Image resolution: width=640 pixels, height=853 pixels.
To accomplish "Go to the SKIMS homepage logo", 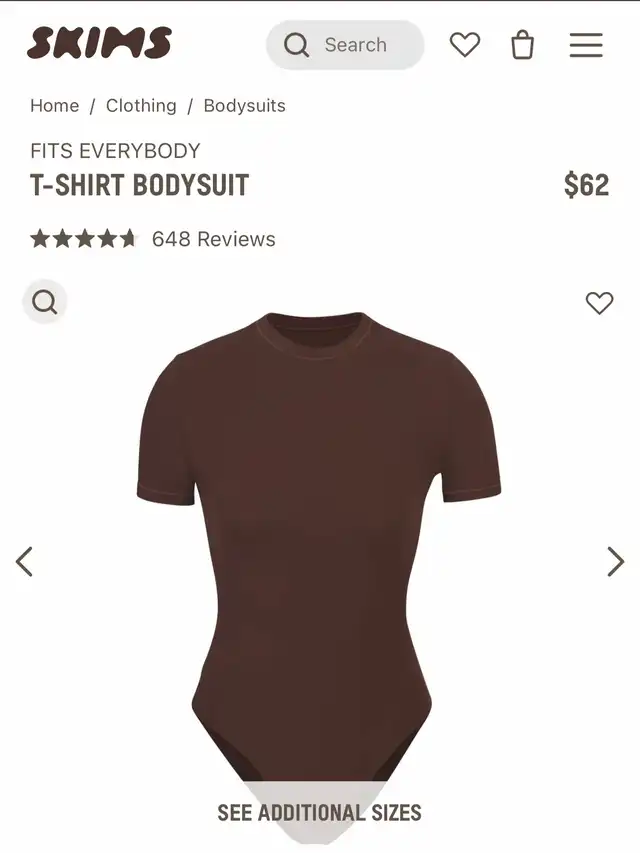I will click(99, 44).
